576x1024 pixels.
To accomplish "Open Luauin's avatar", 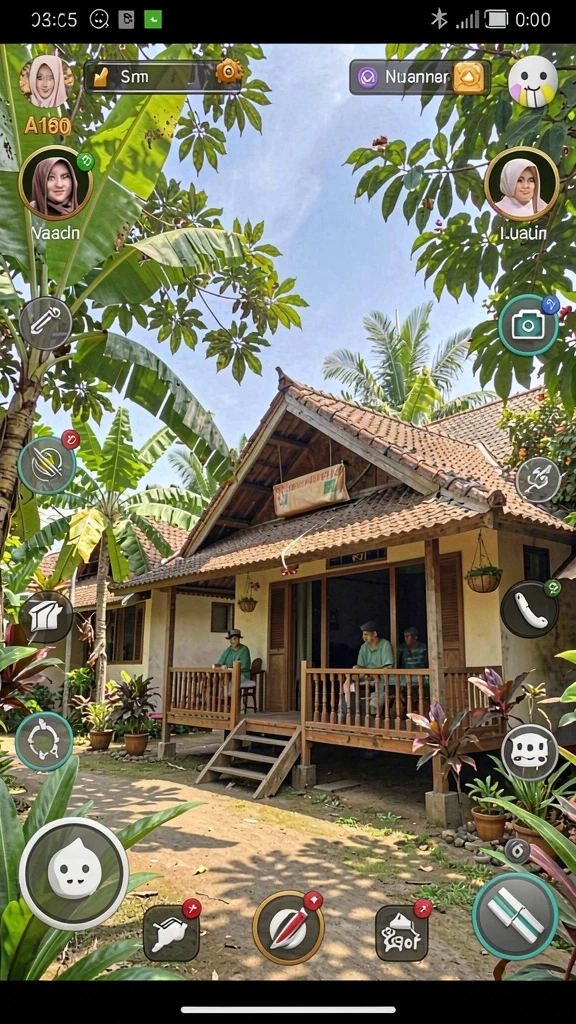I will pos(521,184).
